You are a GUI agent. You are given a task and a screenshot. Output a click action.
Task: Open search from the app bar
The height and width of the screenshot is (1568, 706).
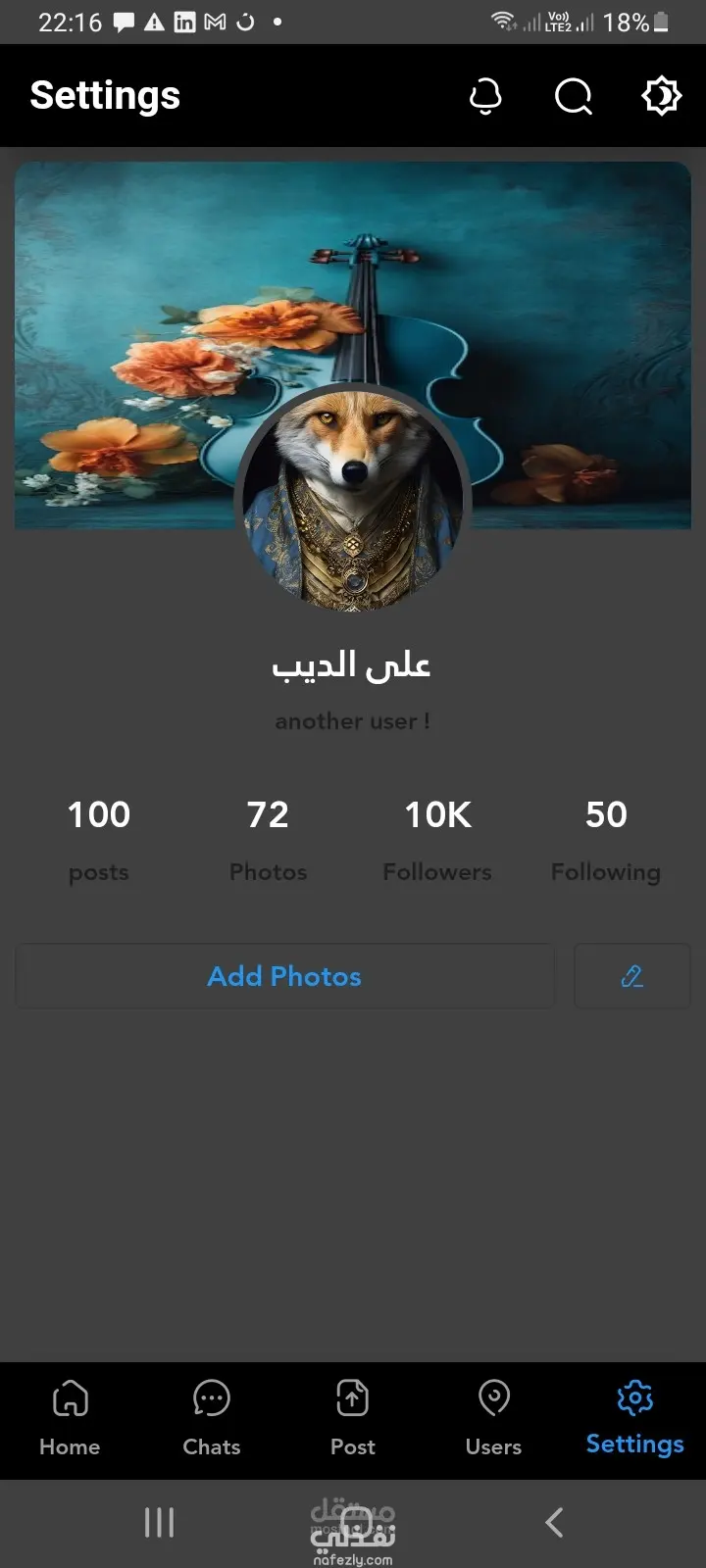(574, 96)
